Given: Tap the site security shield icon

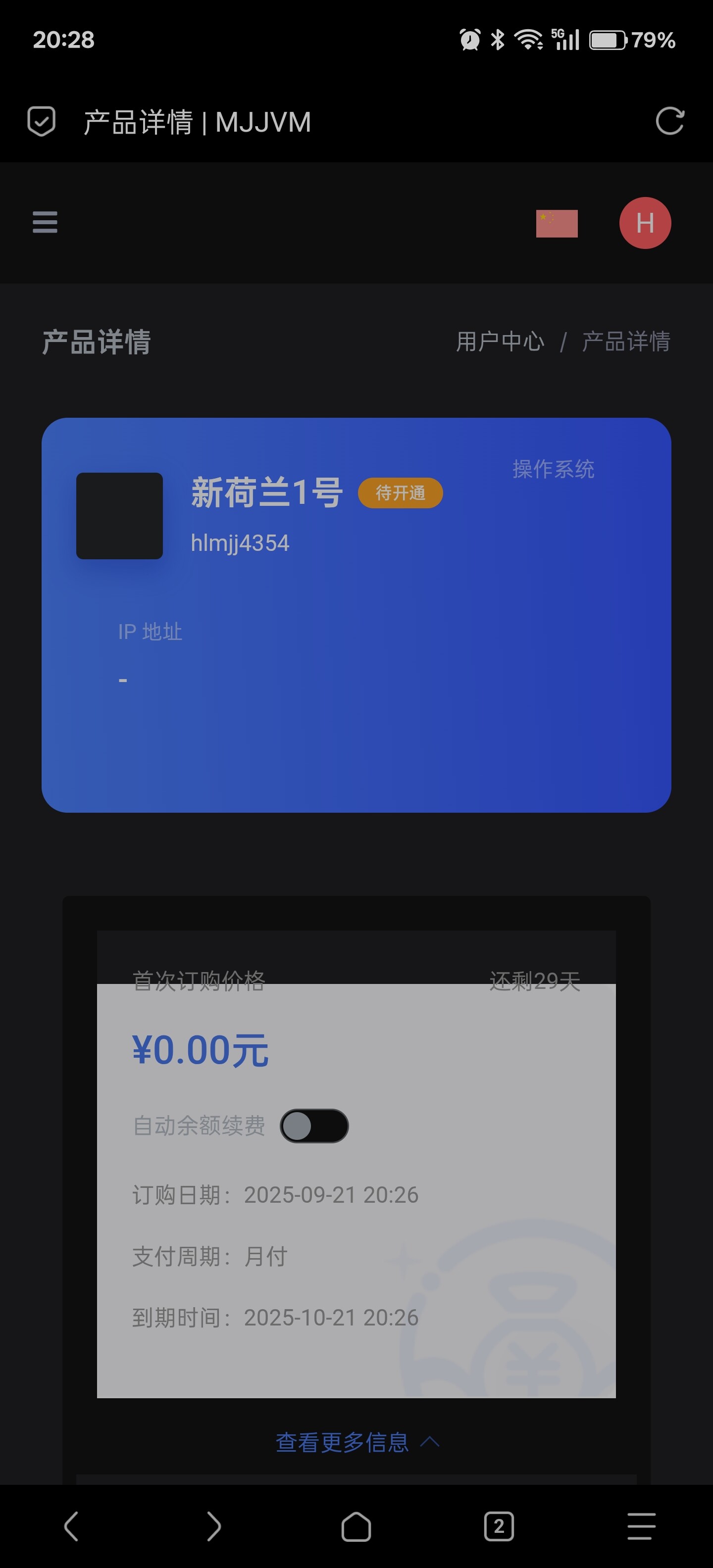Looking at the screenshot, I should [x=42, y=121].
